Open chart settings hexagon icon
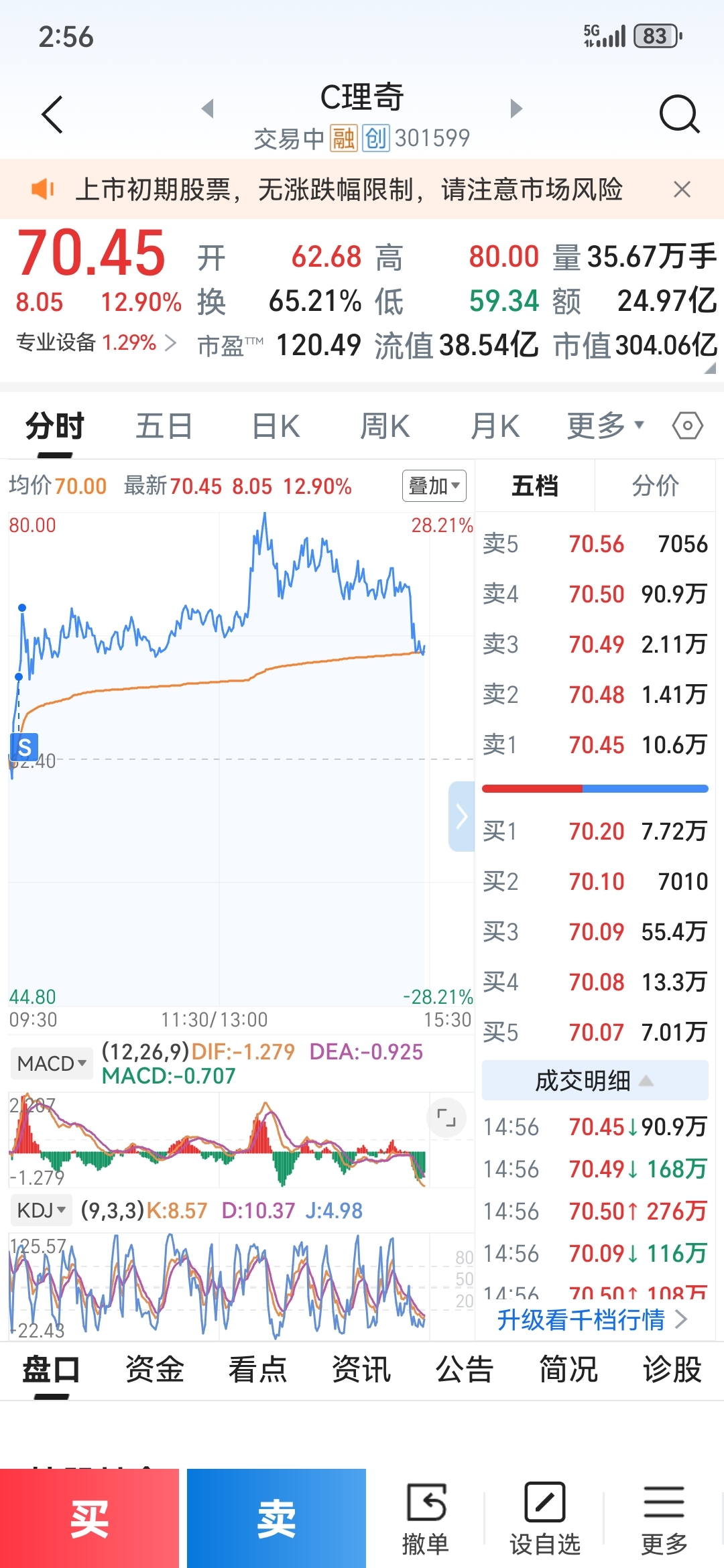Screen dimensions: 724x1568 tap(688, 426)
